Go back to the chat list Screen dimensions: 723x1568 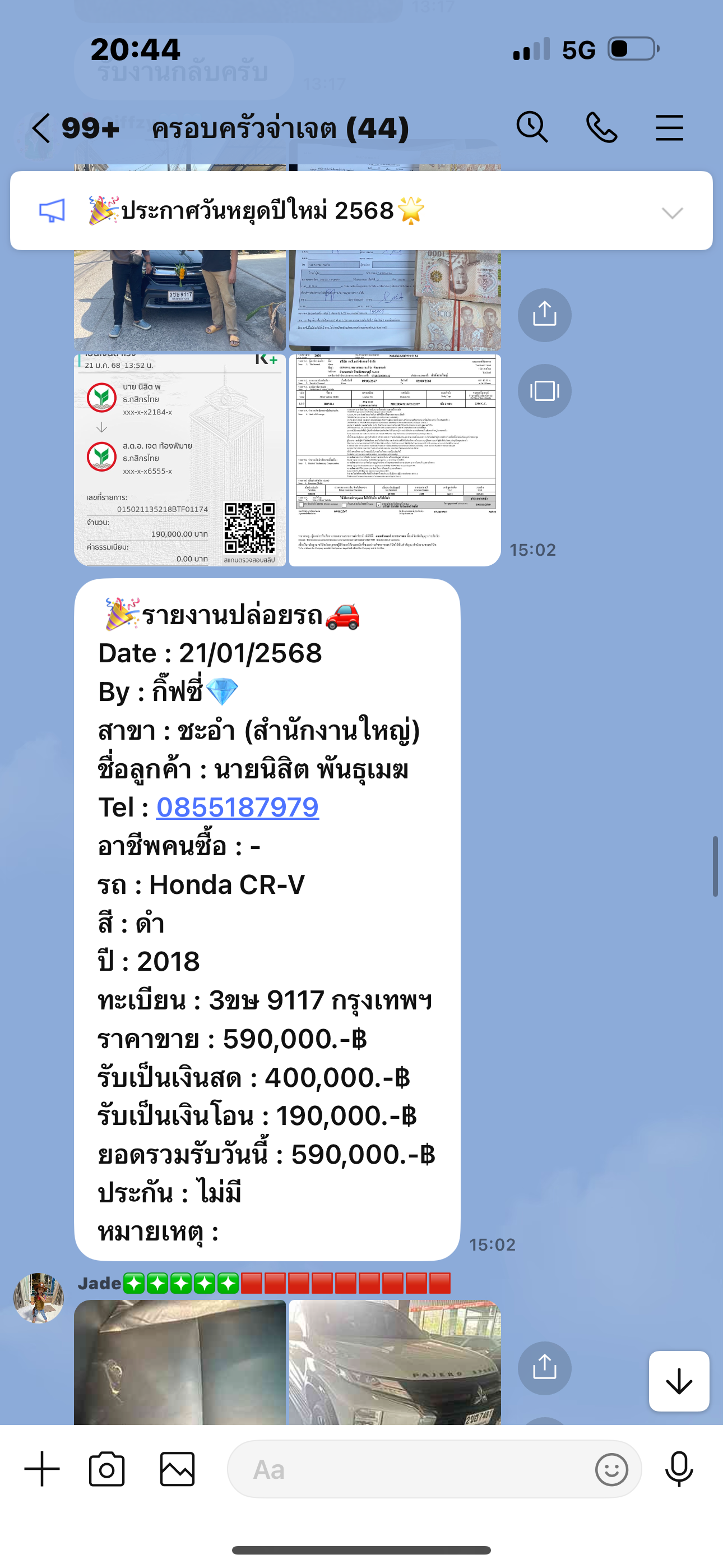click(41, 128)
